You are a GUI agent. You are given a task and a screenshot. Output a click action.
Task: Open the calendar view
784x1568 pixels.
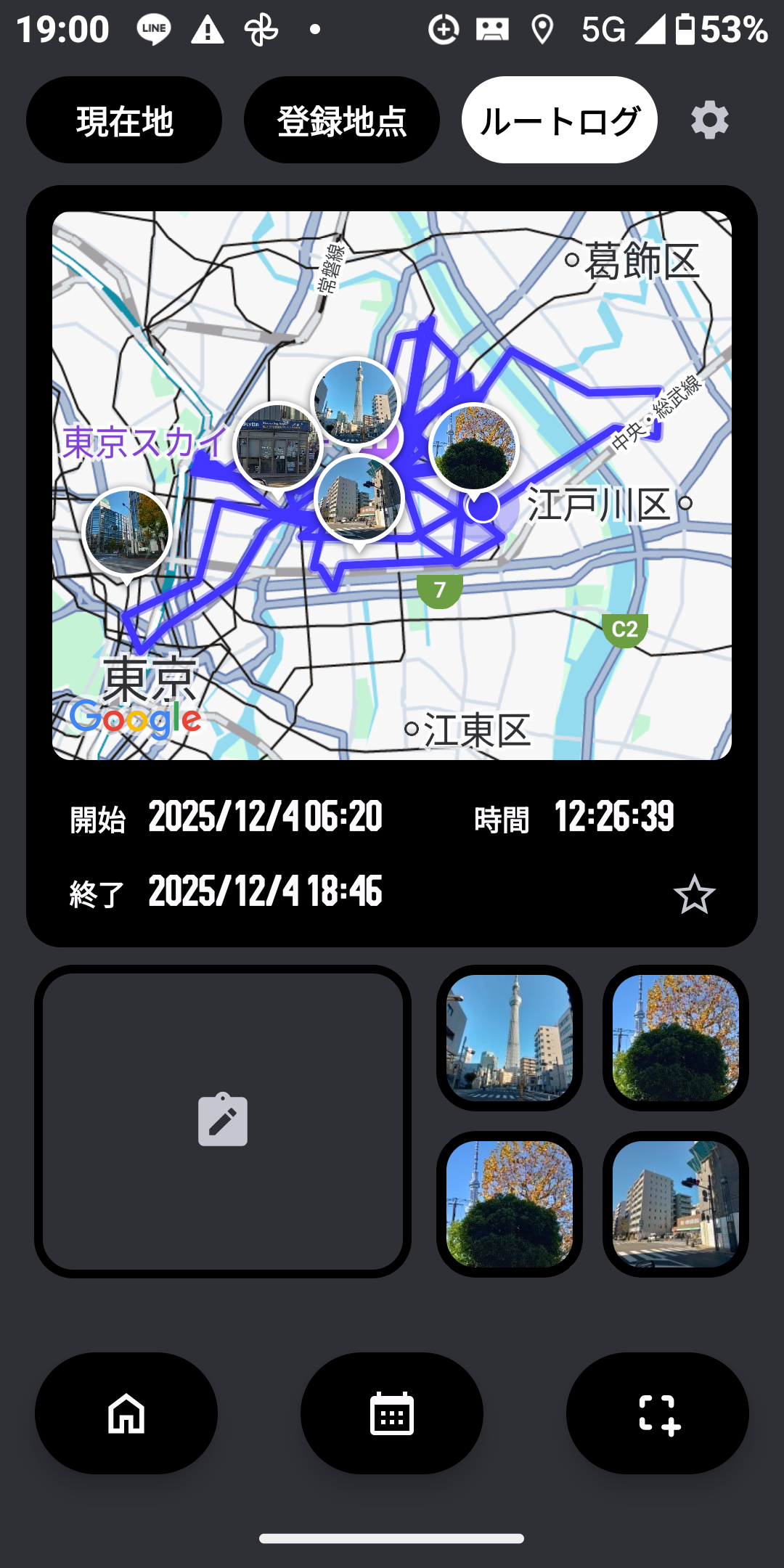click(x=392, y=1413)
